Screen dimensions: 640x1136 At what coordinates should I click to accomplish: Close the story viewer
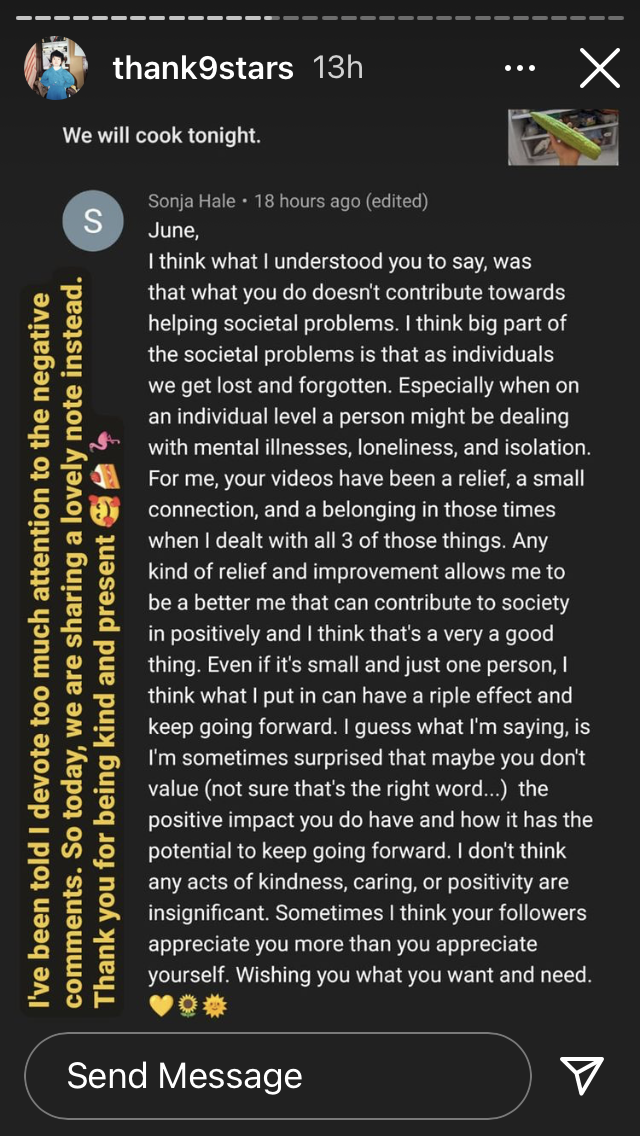tap(600, 68)
